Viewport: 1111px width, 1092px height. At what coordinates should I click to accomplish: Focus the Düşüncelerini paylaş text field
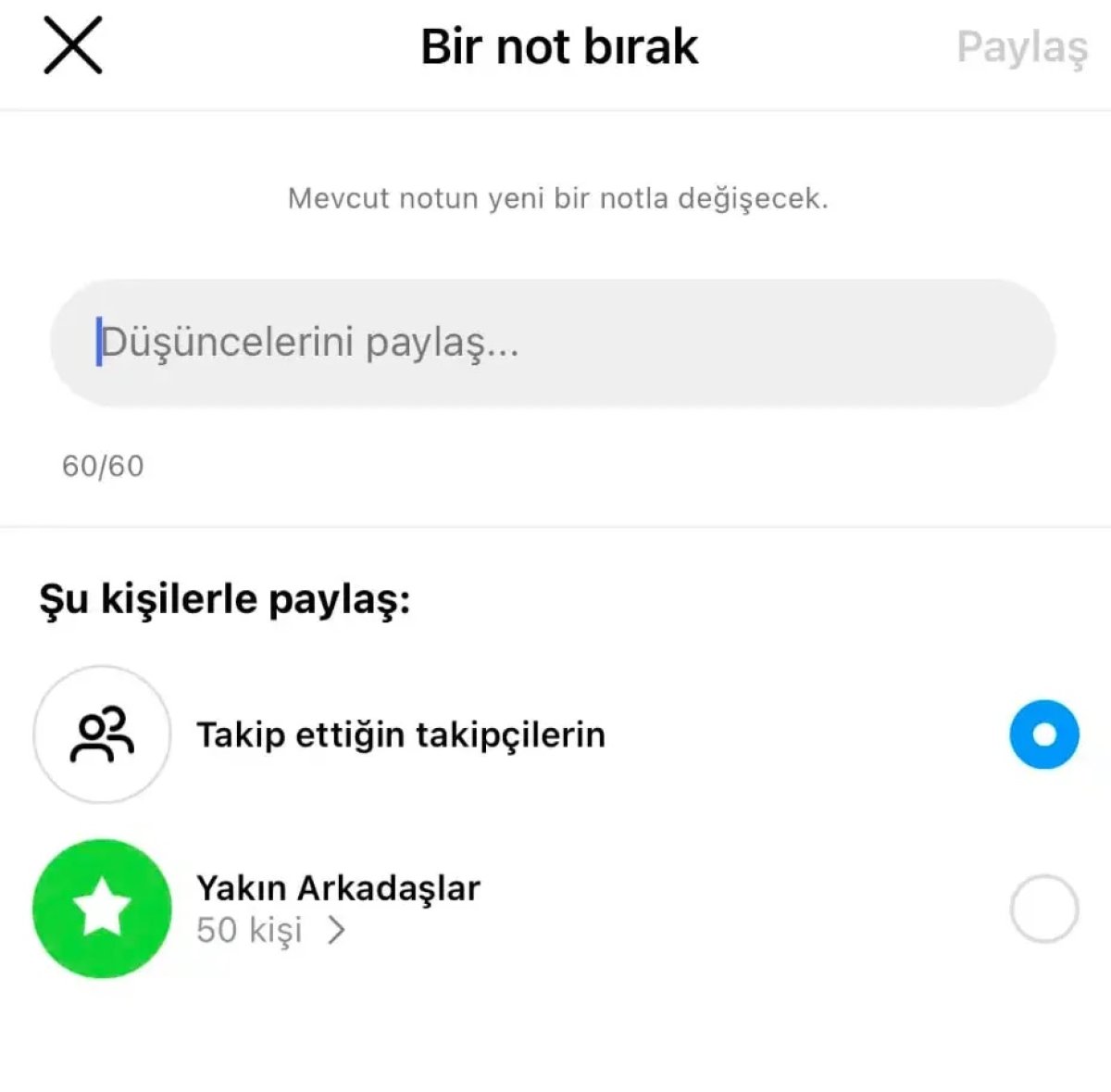point(553,343)
